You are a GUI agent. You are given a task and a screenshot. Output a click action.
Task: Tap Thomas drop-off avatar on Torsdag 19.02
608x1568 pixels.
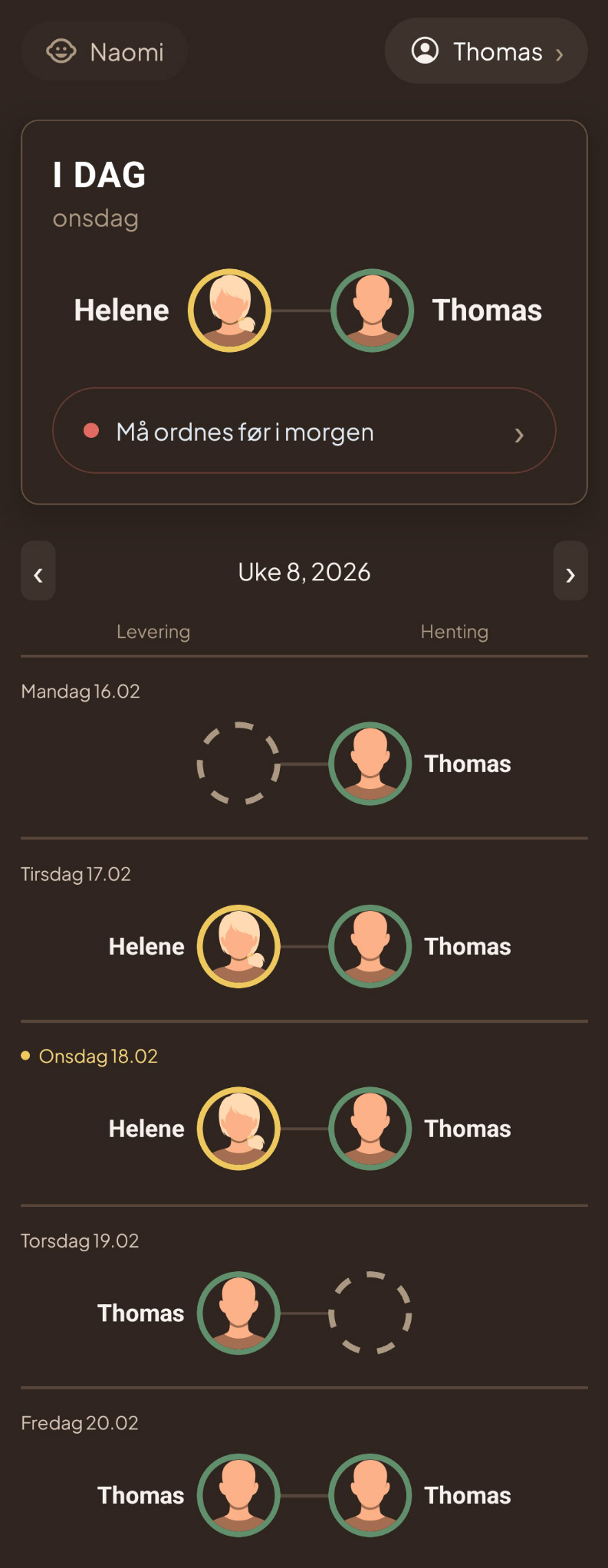pos(238,1313)
